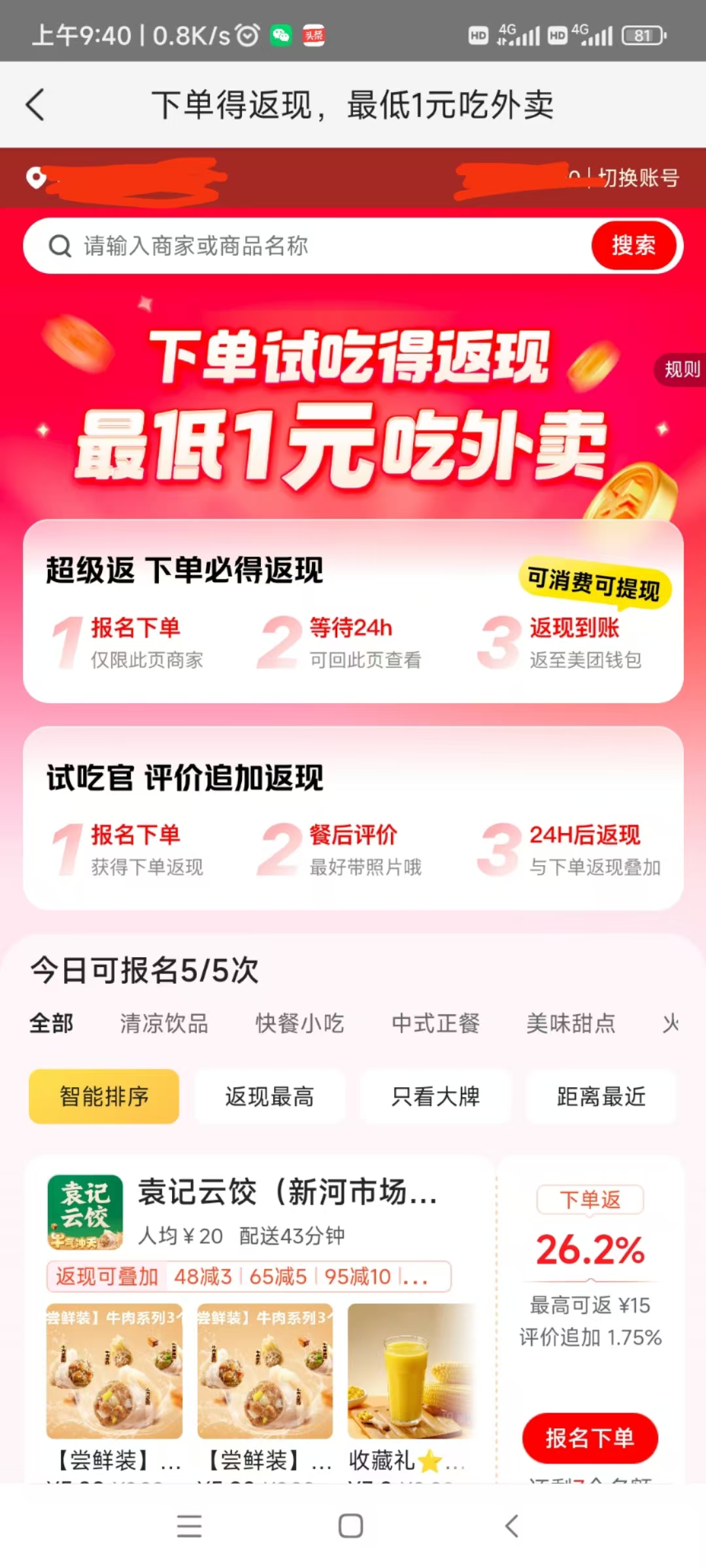Screen dimensions: 706x1568
Task: Go back using the top-left arrow
Action: [x=35, y=105]
